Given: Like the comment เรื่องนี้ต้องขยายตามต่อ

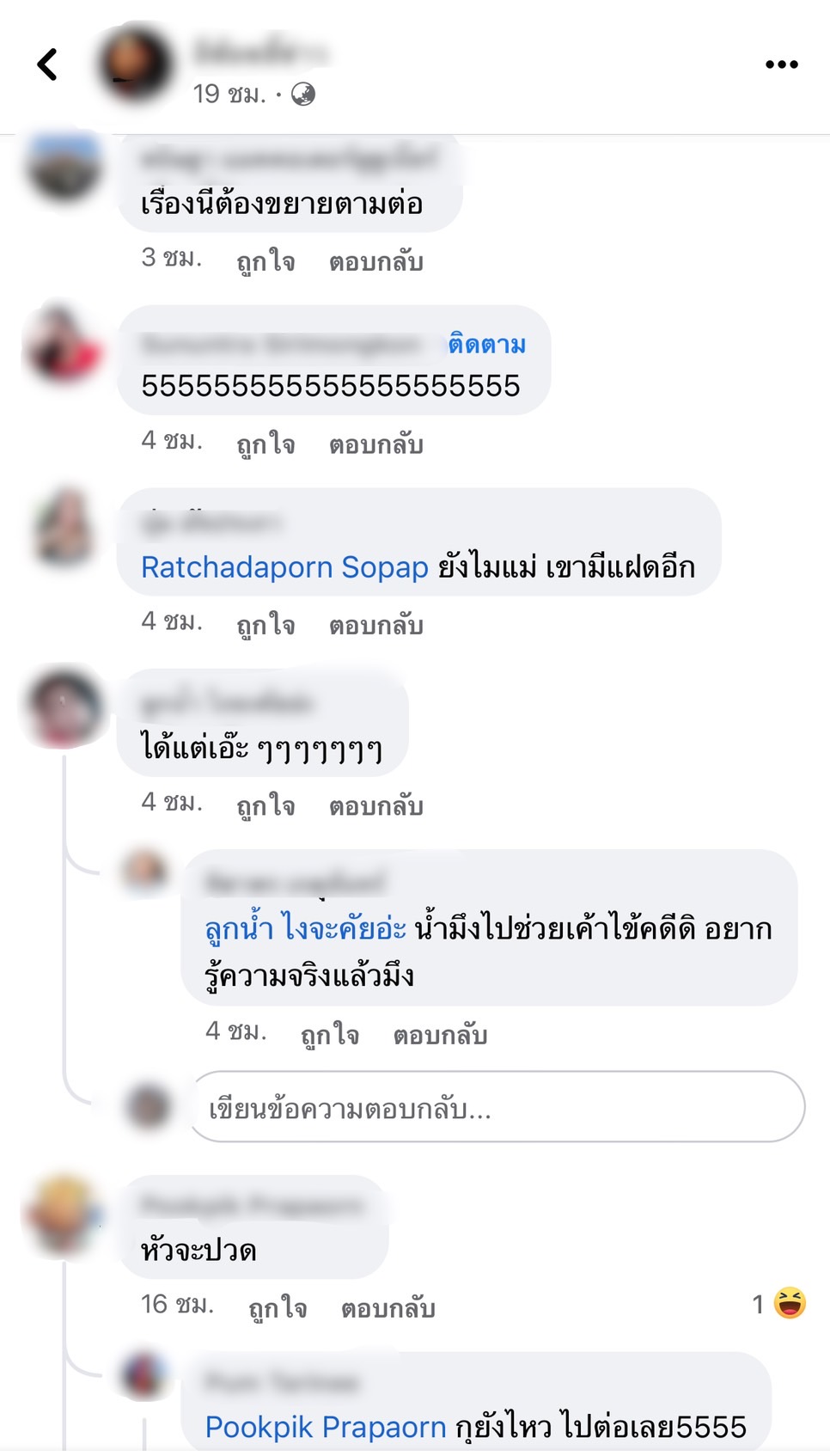Looking at the screenshot, I should coord(265,261).
